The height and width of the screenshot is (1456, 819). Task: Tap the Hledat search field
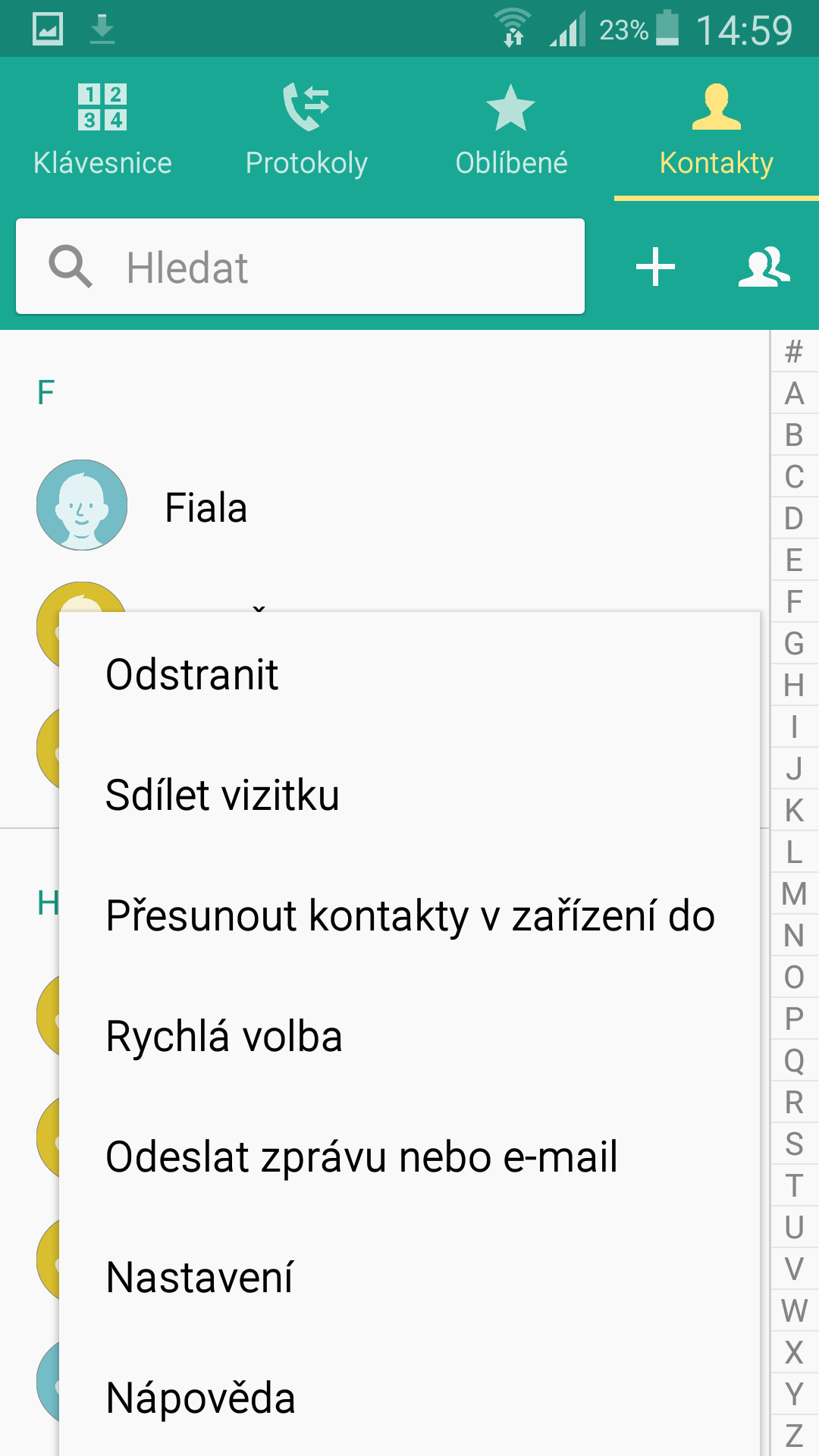[x=300, y=266]
